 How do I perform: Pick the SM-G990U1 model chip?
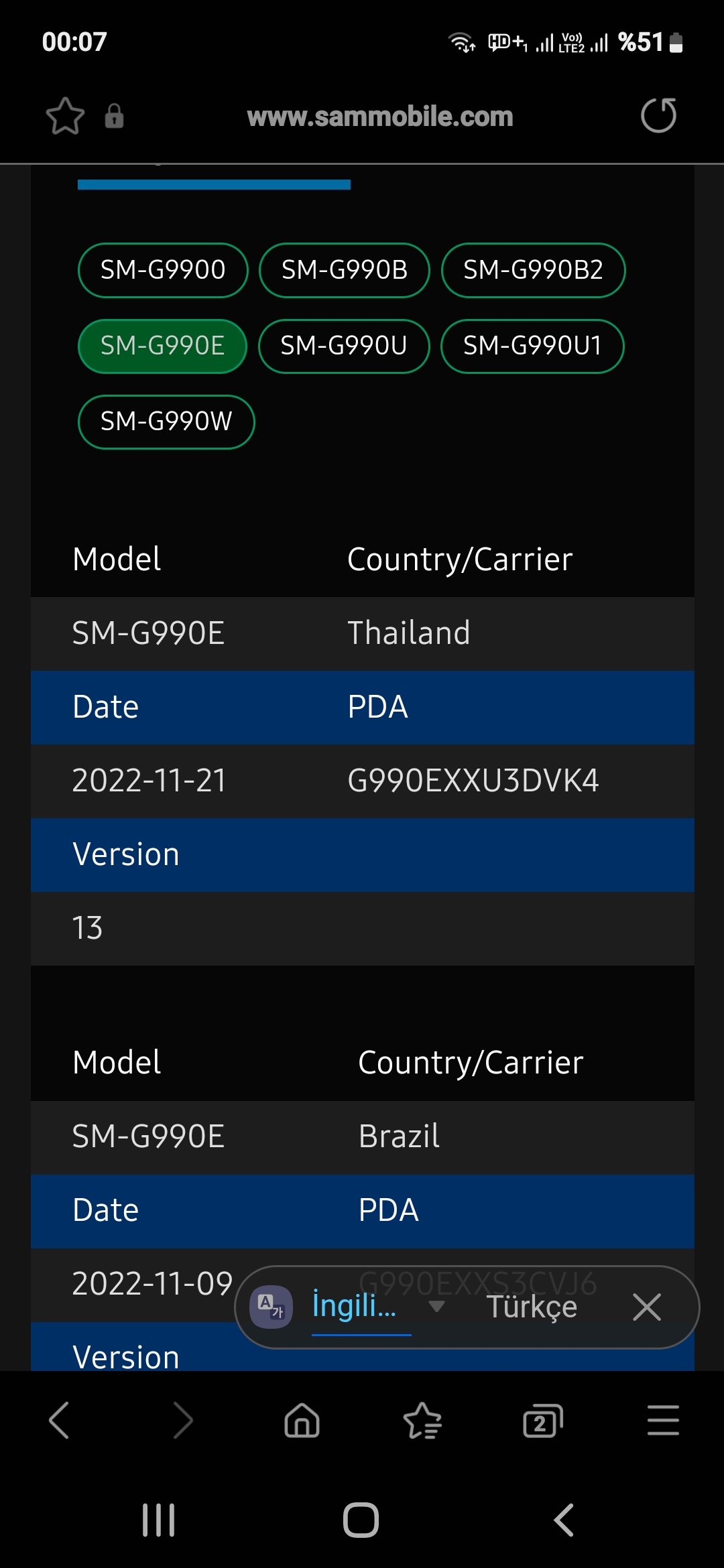pyautogui.click(x=532, y=346)
